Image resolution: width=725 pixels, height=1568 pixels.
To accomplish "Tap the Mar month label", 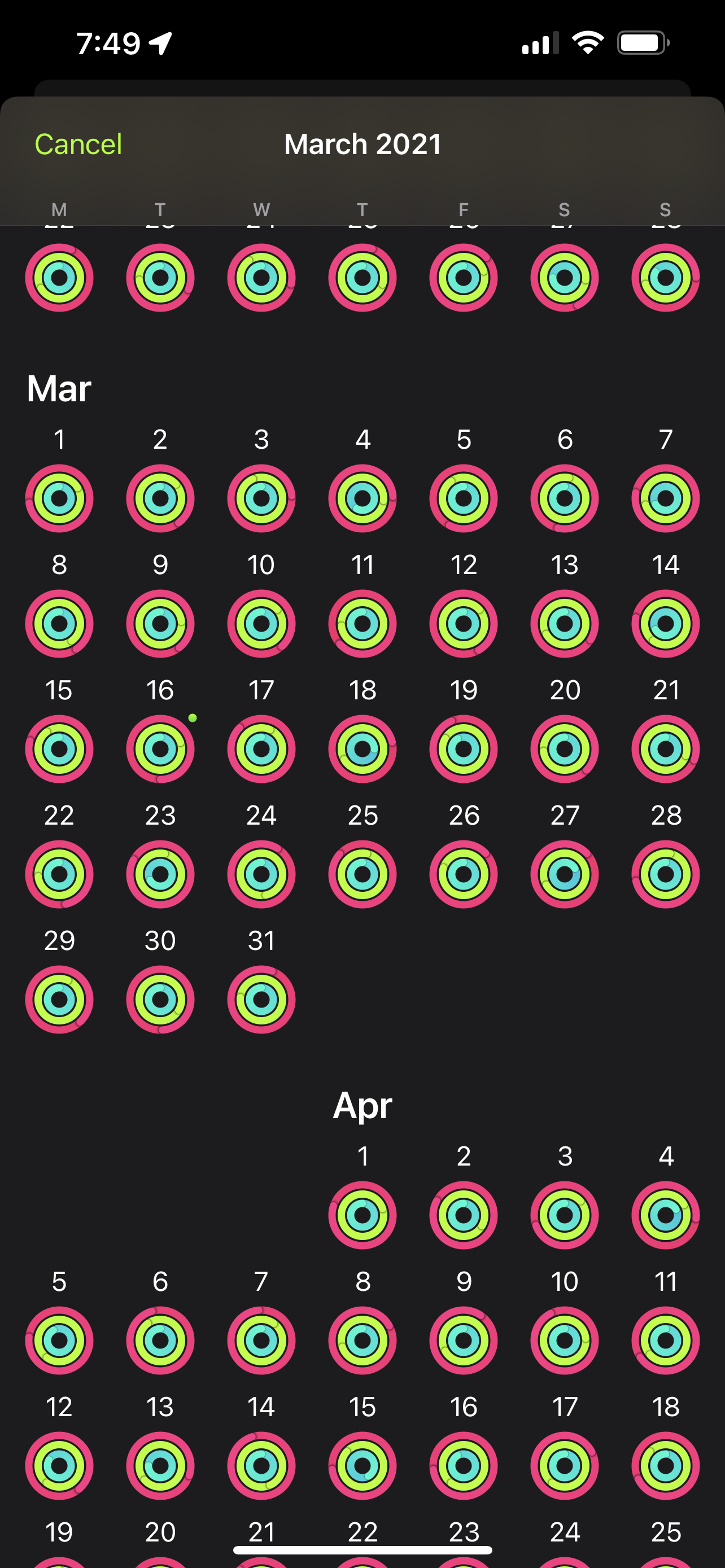I will pos(58,388).
